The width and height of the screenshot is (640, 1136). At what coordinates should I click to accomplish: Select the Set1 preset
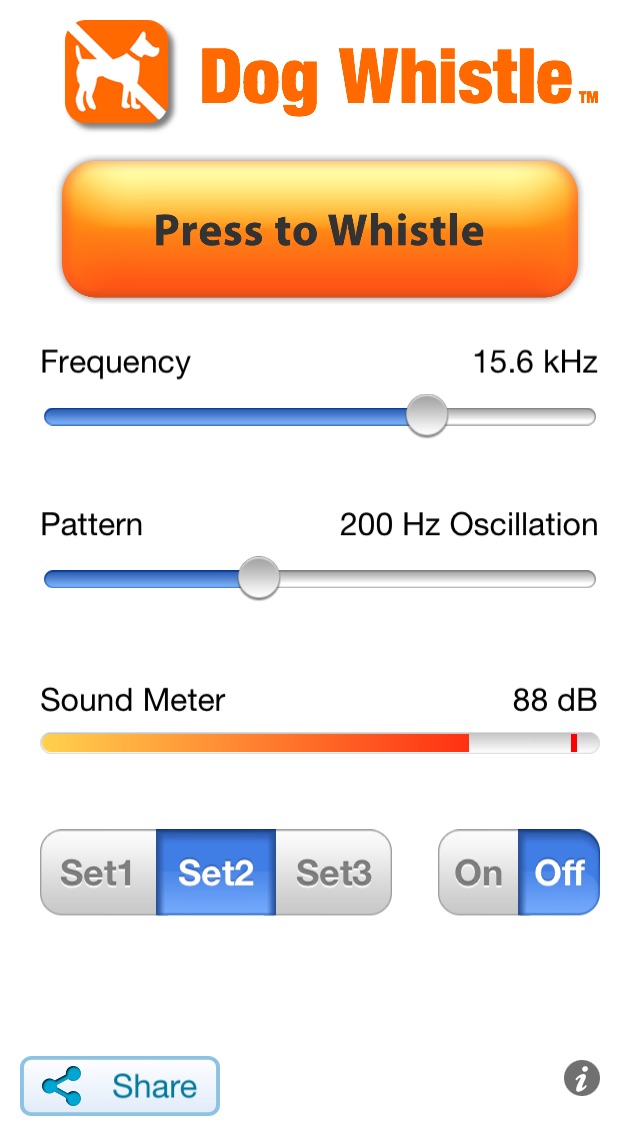99,872
